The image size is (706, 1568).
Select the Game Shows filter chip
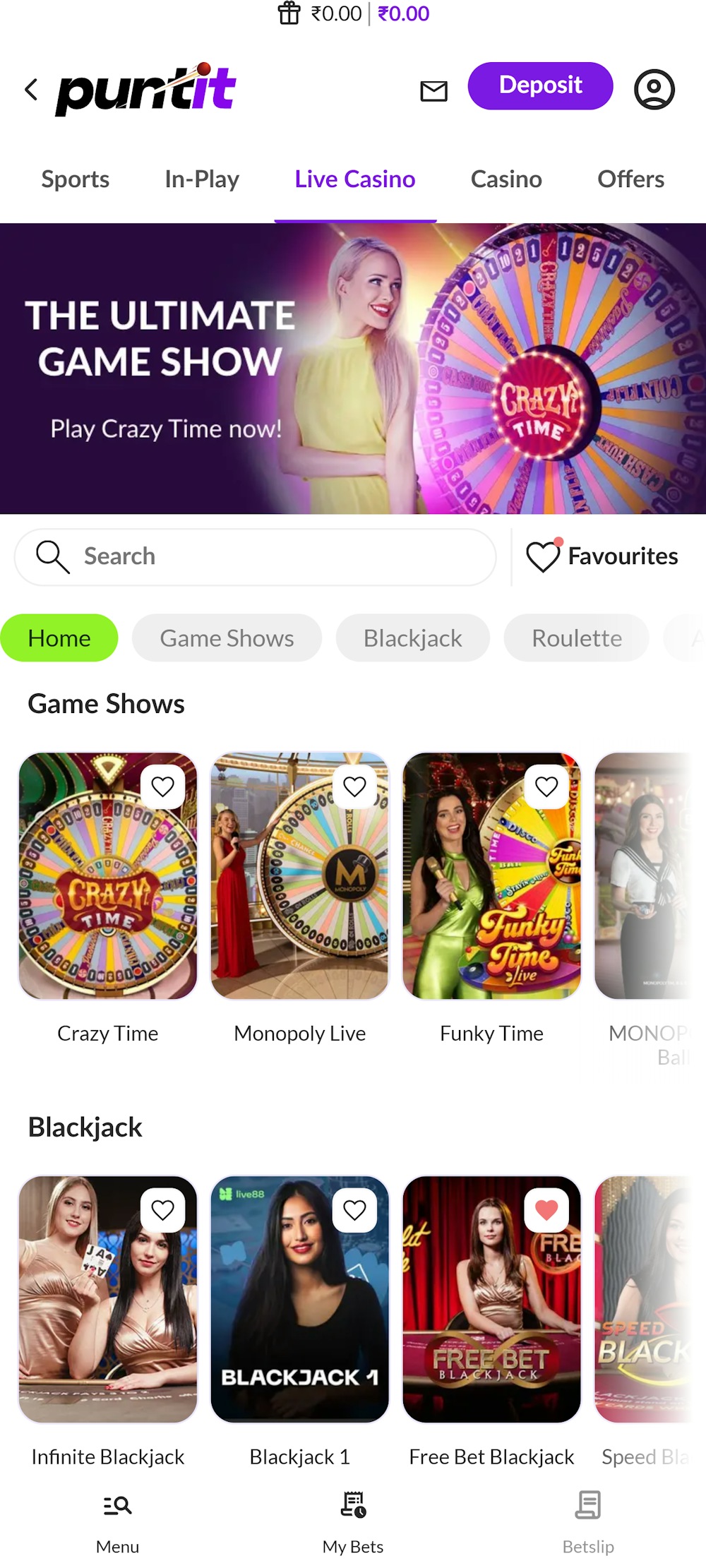(x=227, y=638)
